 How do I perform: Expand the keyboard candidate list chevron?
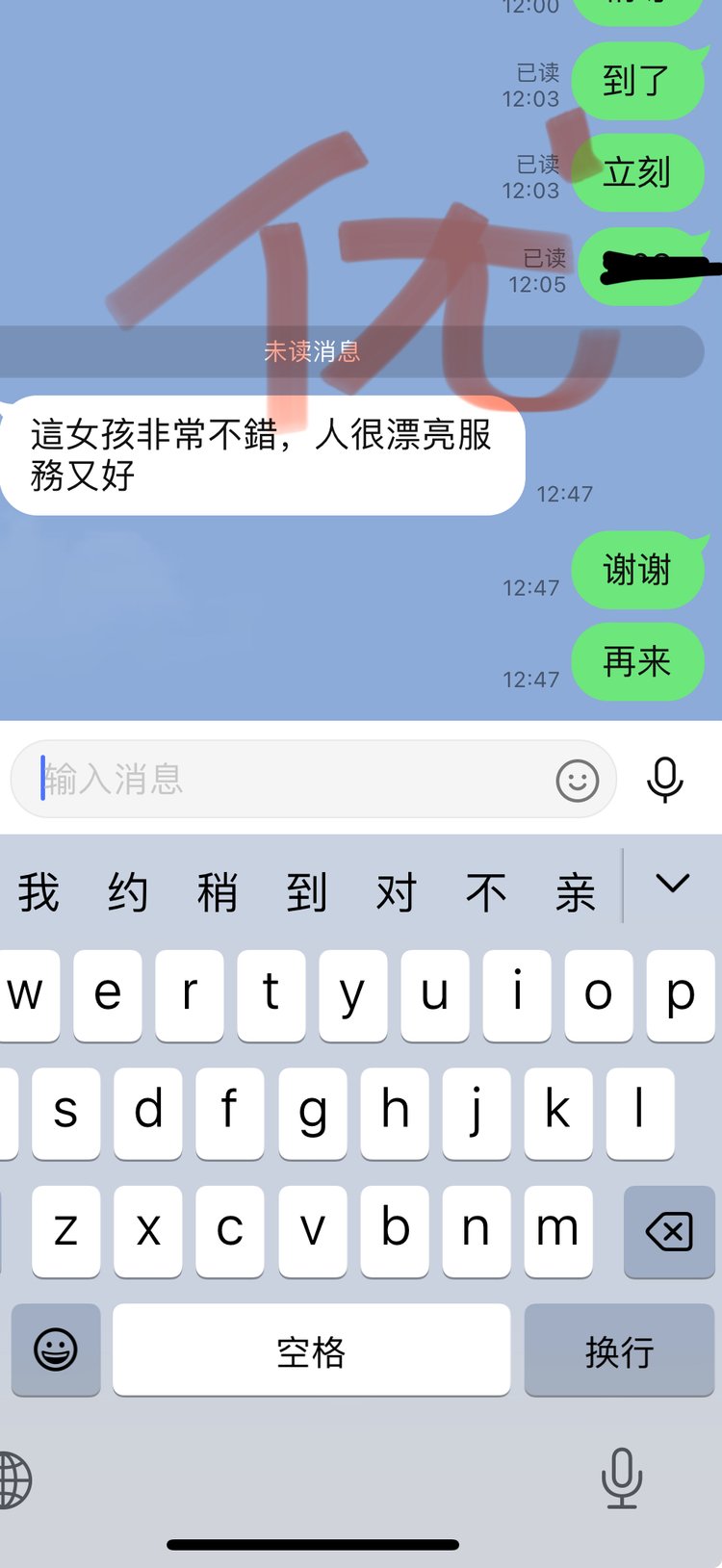[672, 884]
